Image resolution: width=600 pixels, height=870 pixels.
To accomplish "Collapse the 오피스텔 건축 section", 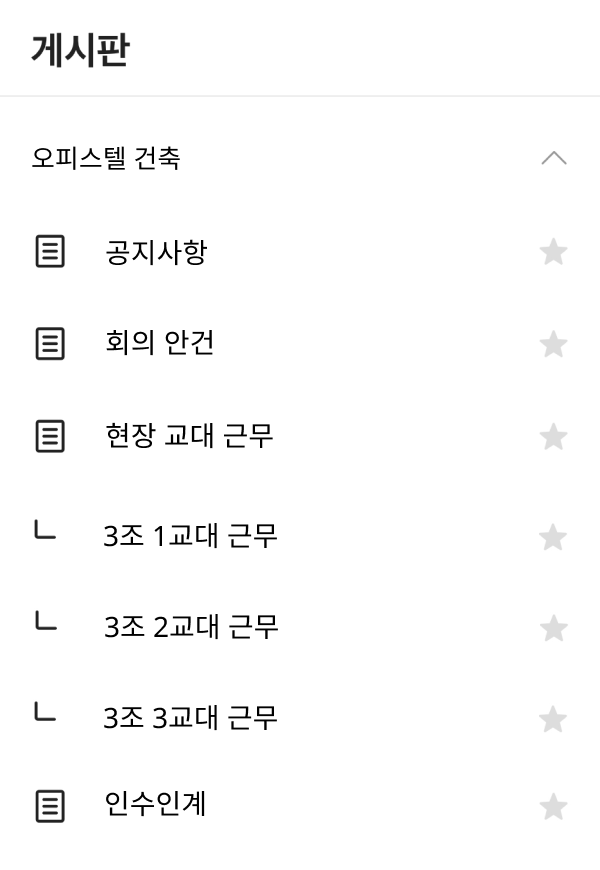I will click(553, 158).
